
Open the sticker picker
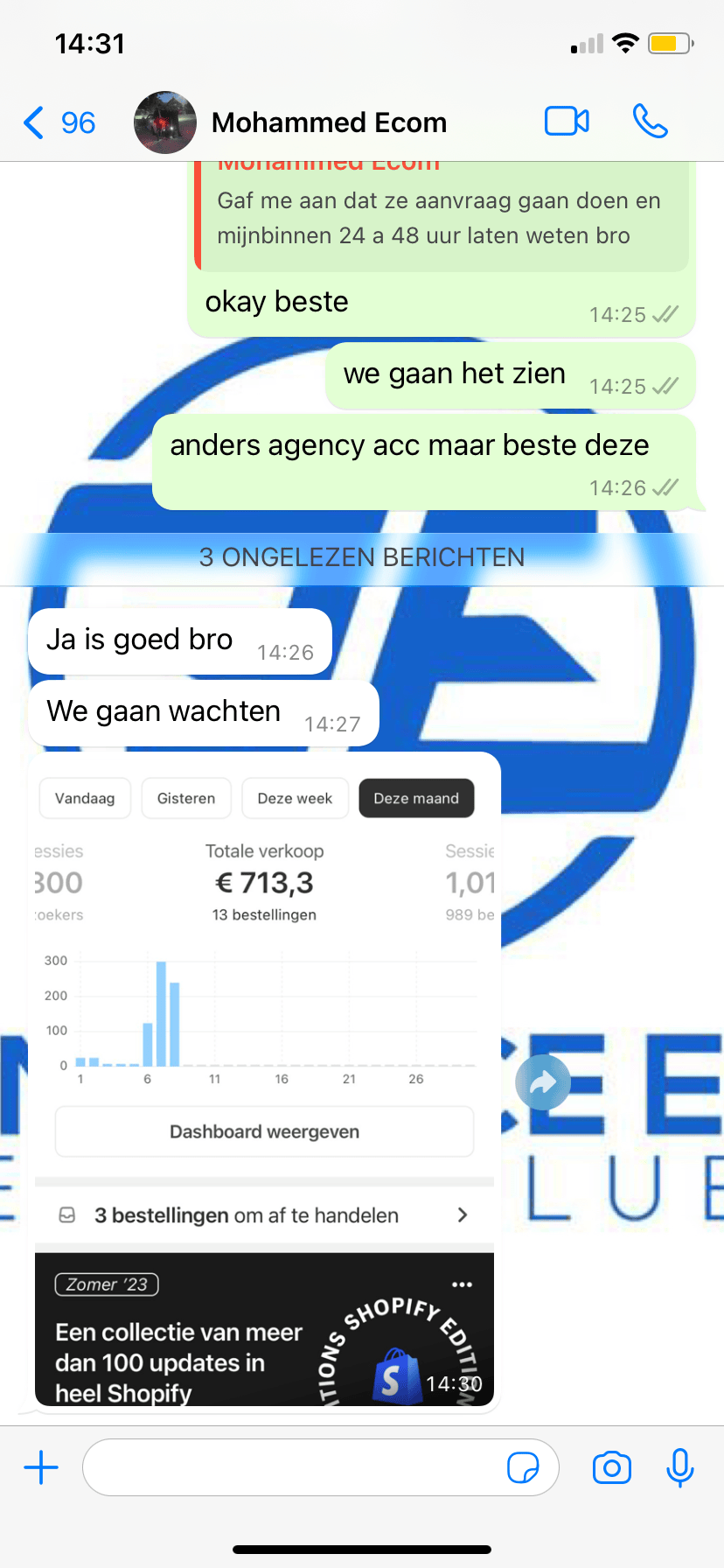coord(523,1467)
